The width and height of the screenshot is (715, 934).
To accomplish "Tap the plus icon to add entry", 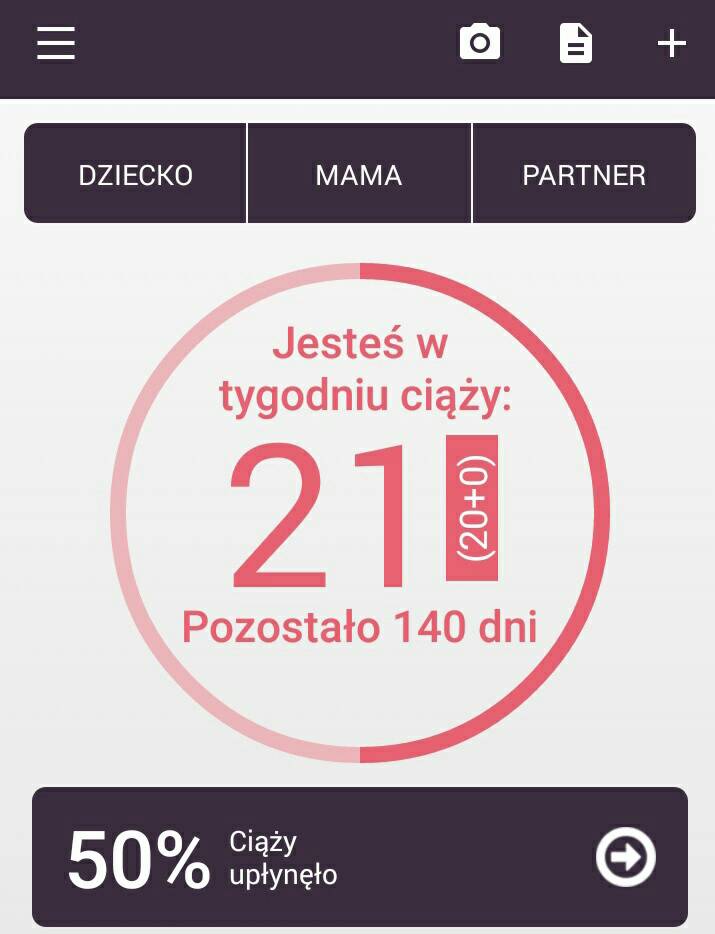I will point(671,43).
